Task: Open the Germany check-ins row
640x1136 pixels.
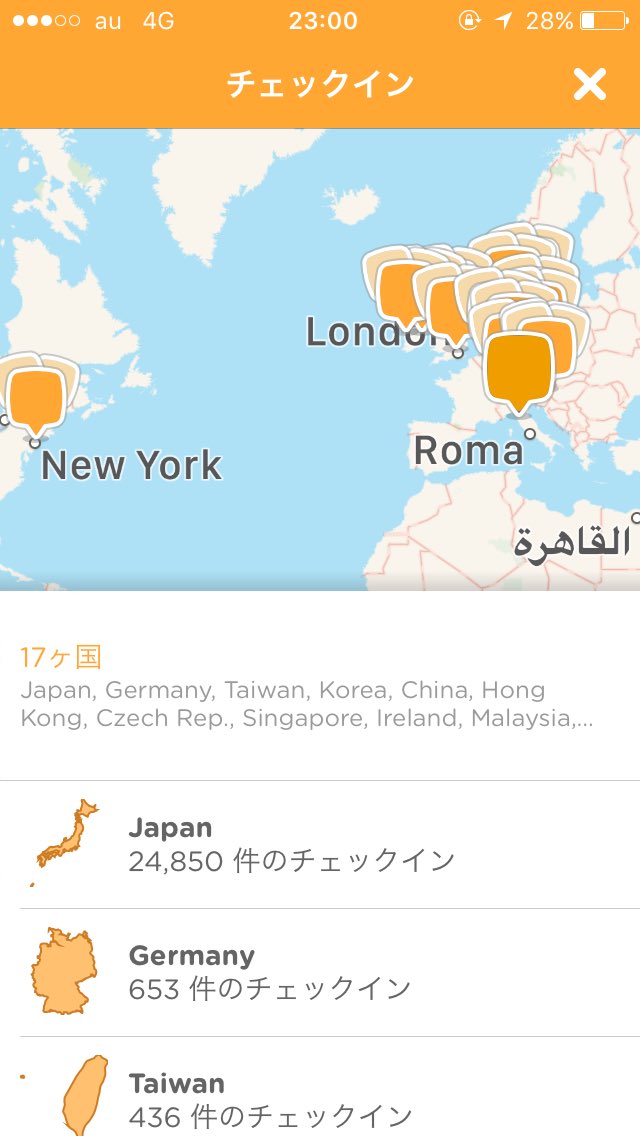Action: click(320, 972)
